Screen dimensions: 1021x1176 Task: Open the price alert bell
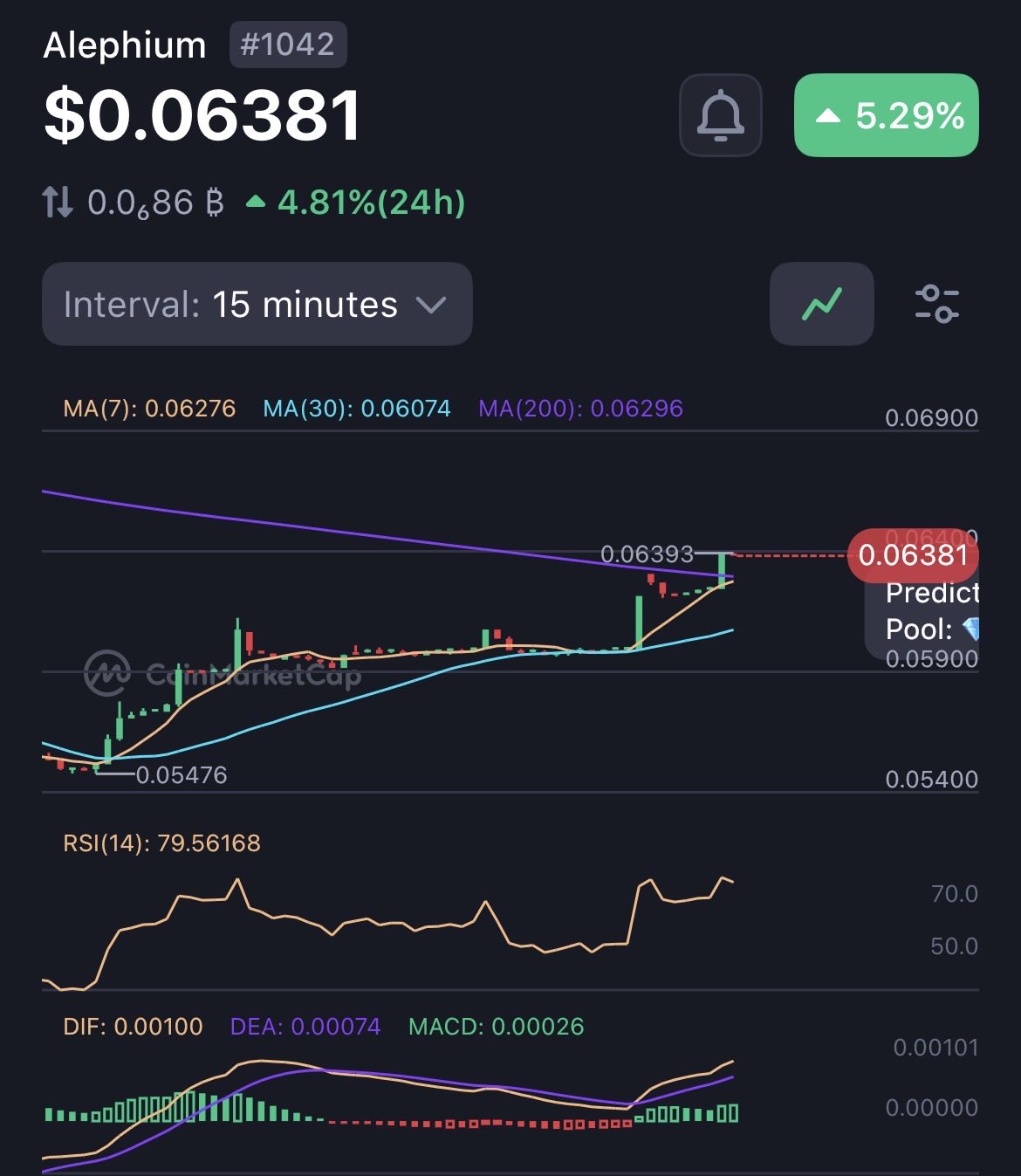tap(720, 115)
